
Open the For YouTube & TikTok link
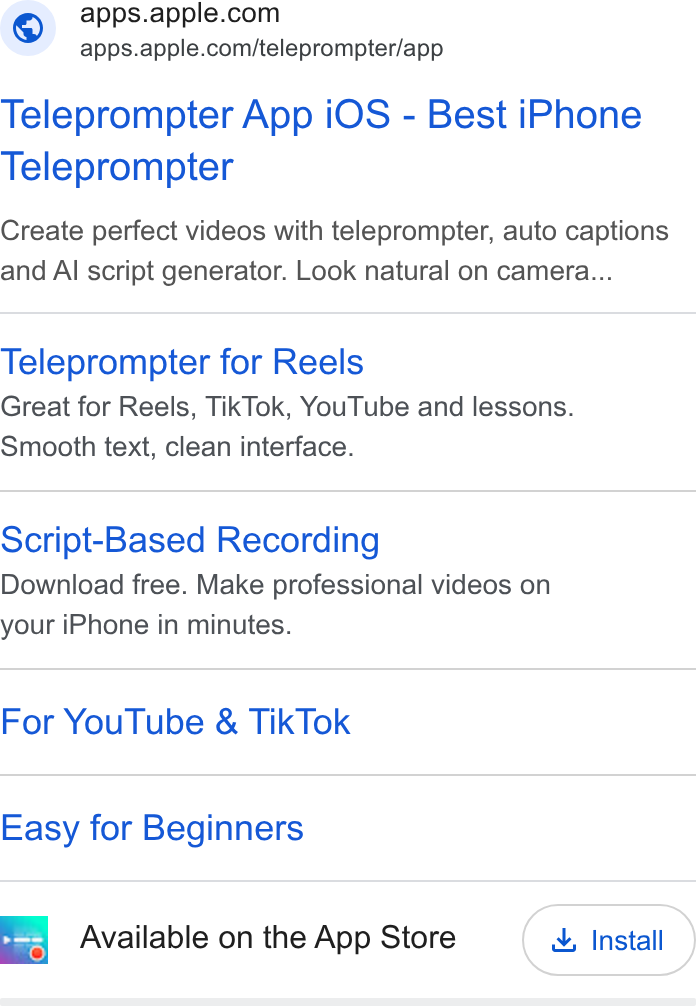point(175,722)
